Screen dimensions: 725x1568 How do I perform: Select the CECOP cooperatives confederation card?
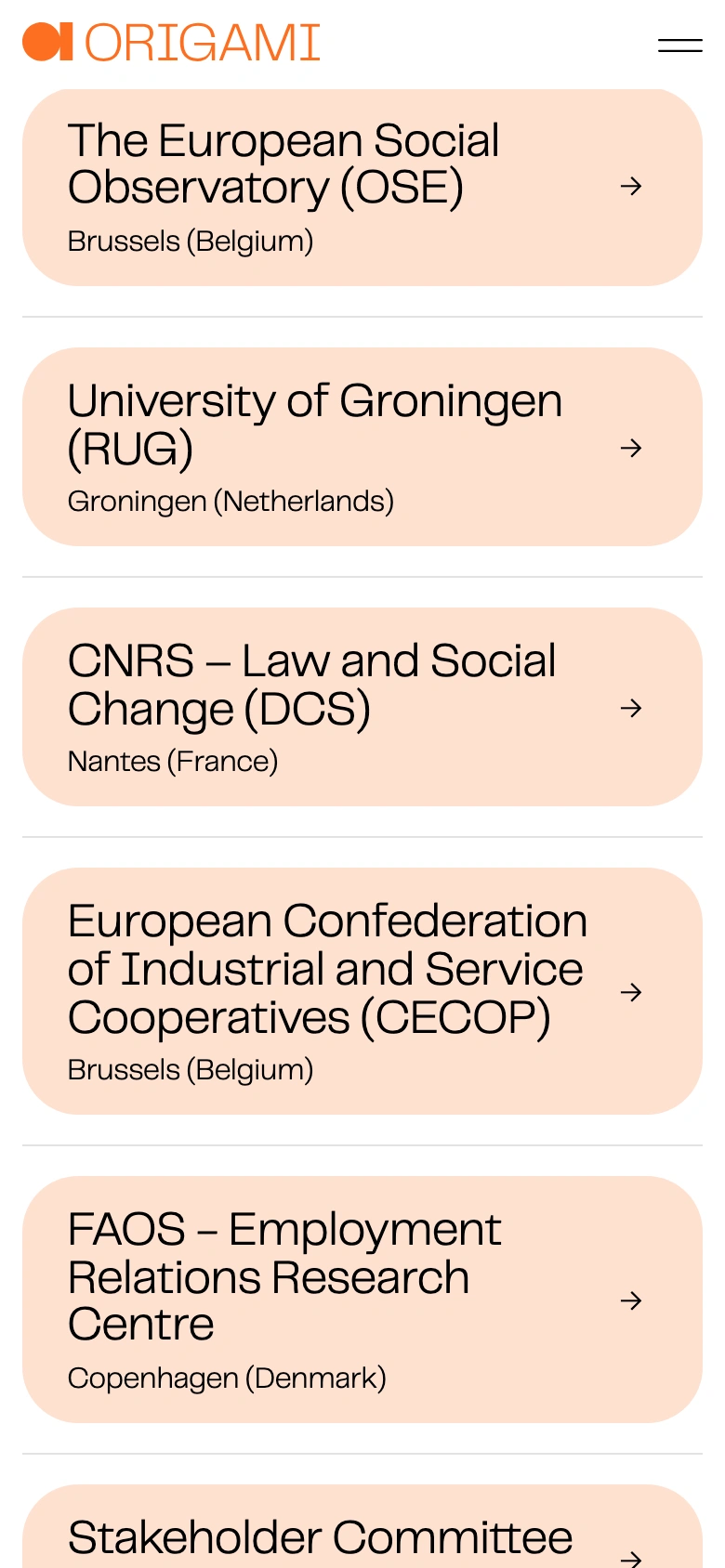coord(362,991)
